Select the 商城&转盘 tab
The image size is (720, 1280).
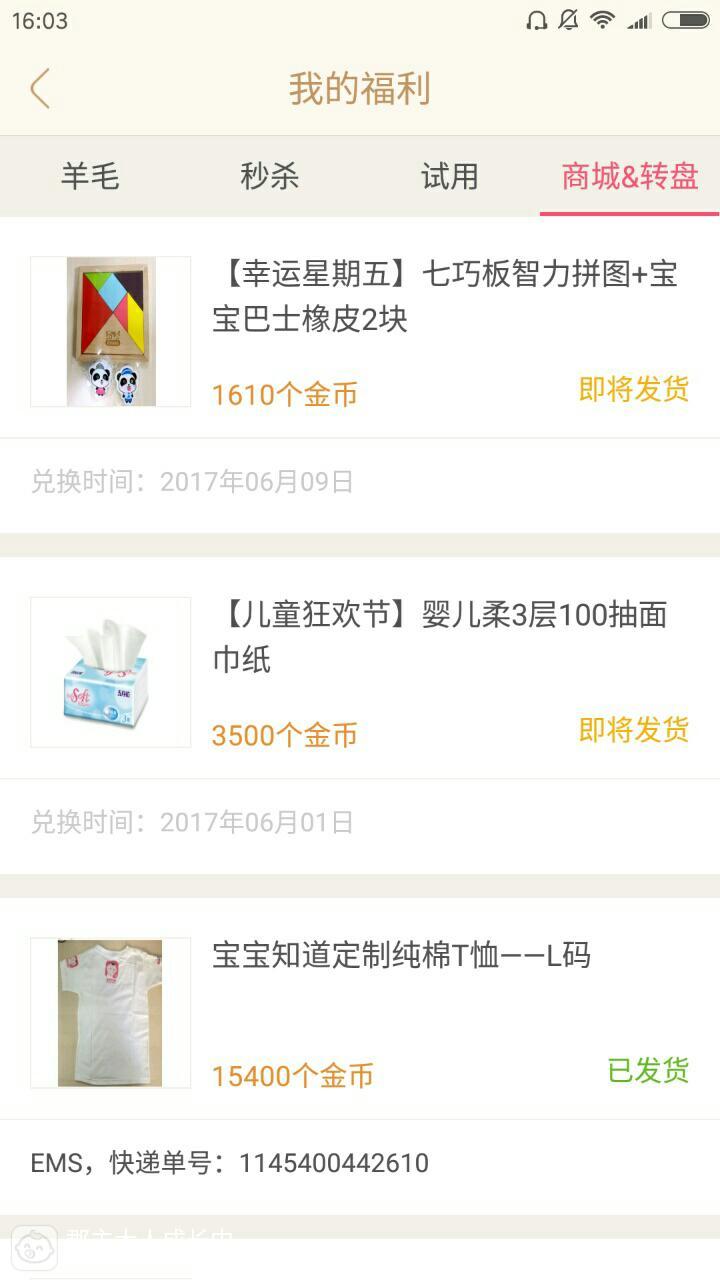pos(630,177)
